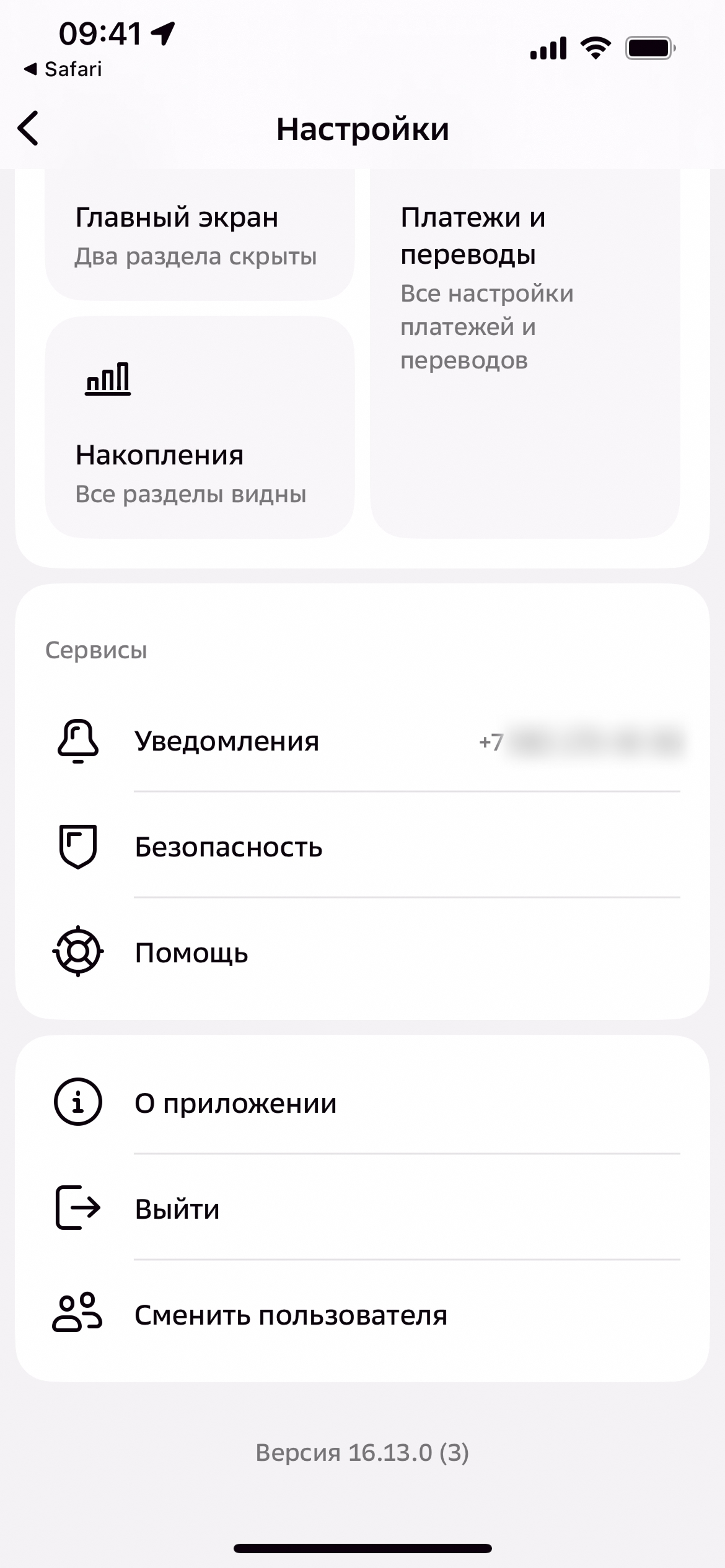The image size is (725, 1568).
Task: Open the Платежи и переводы card
Action: [x=524, y=353]
